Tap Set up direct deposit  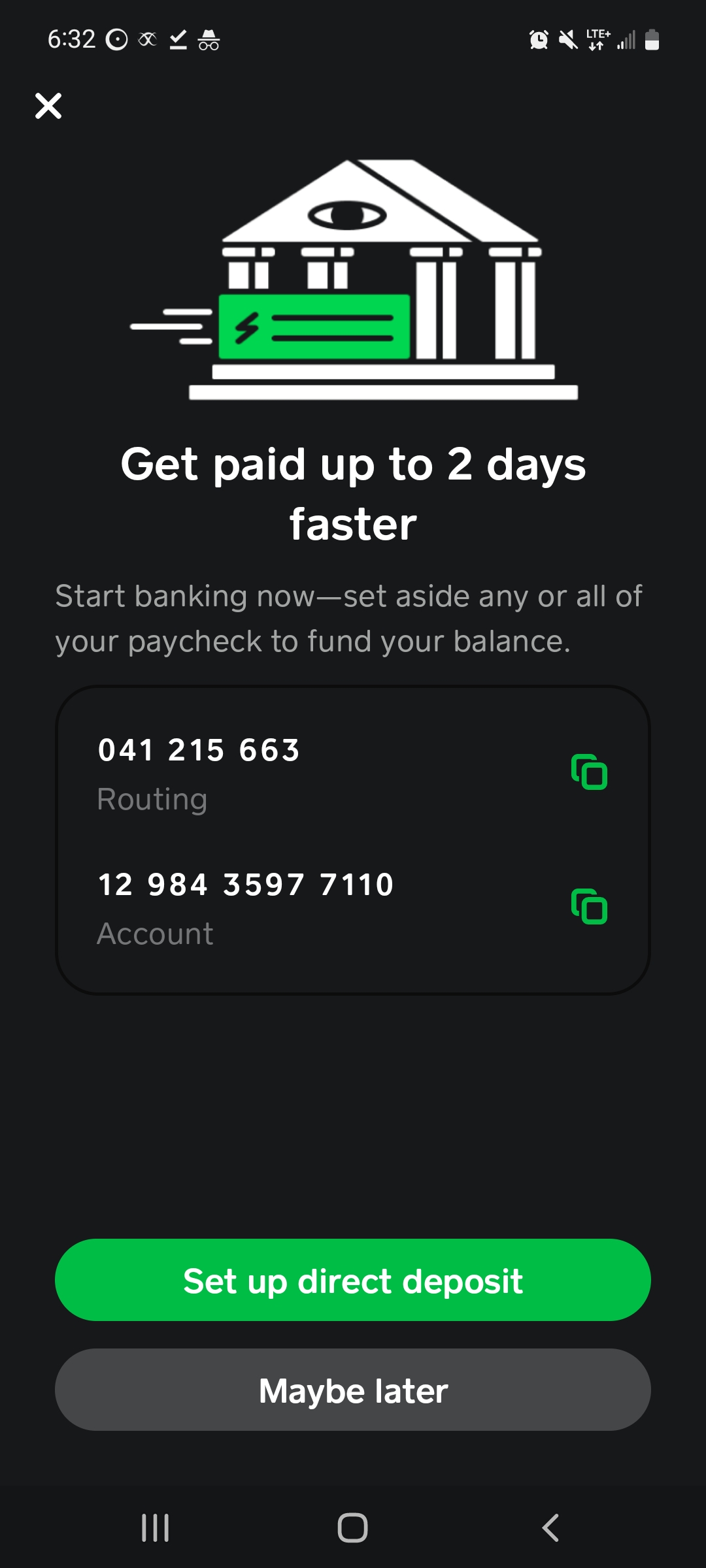pos(353,1281)
